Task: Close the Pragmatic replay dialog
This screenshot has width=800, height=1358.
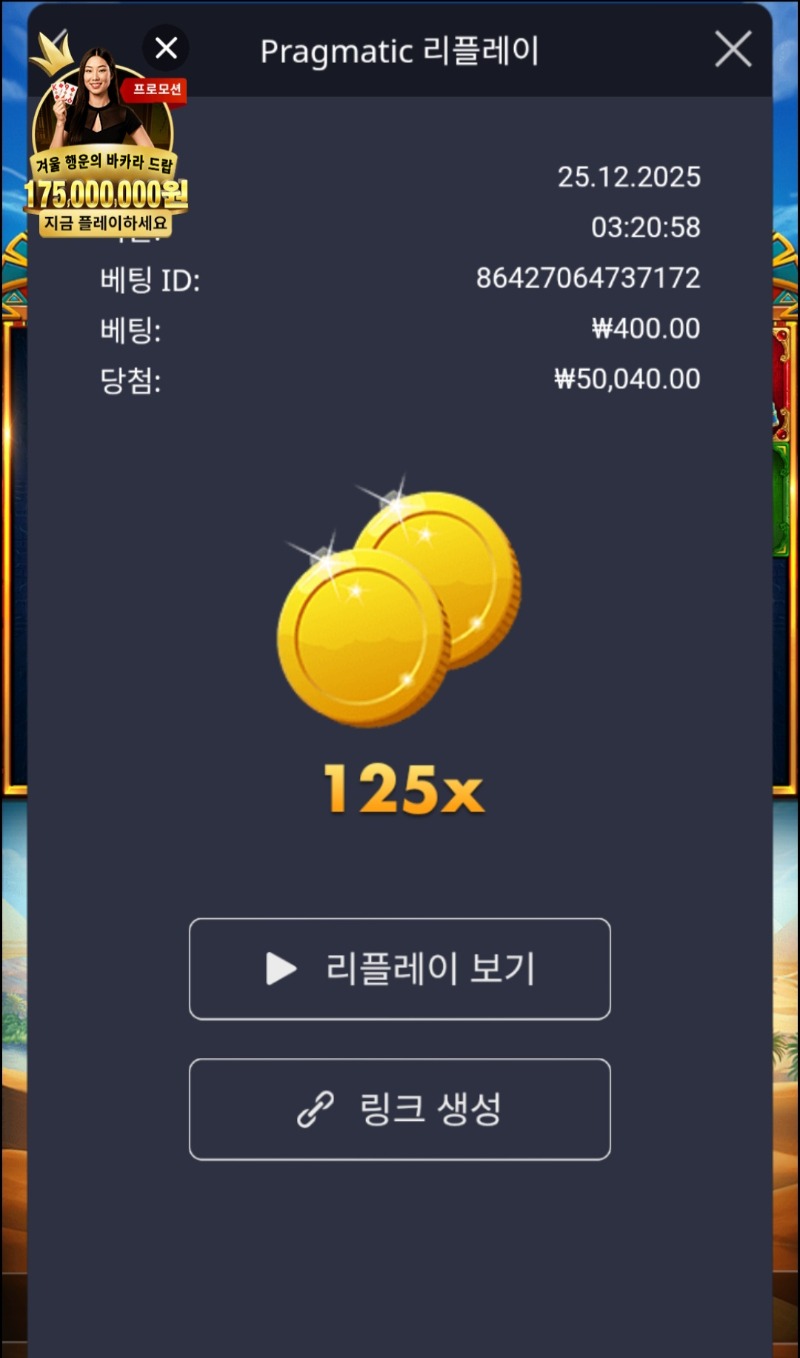Action: (733, 49)
